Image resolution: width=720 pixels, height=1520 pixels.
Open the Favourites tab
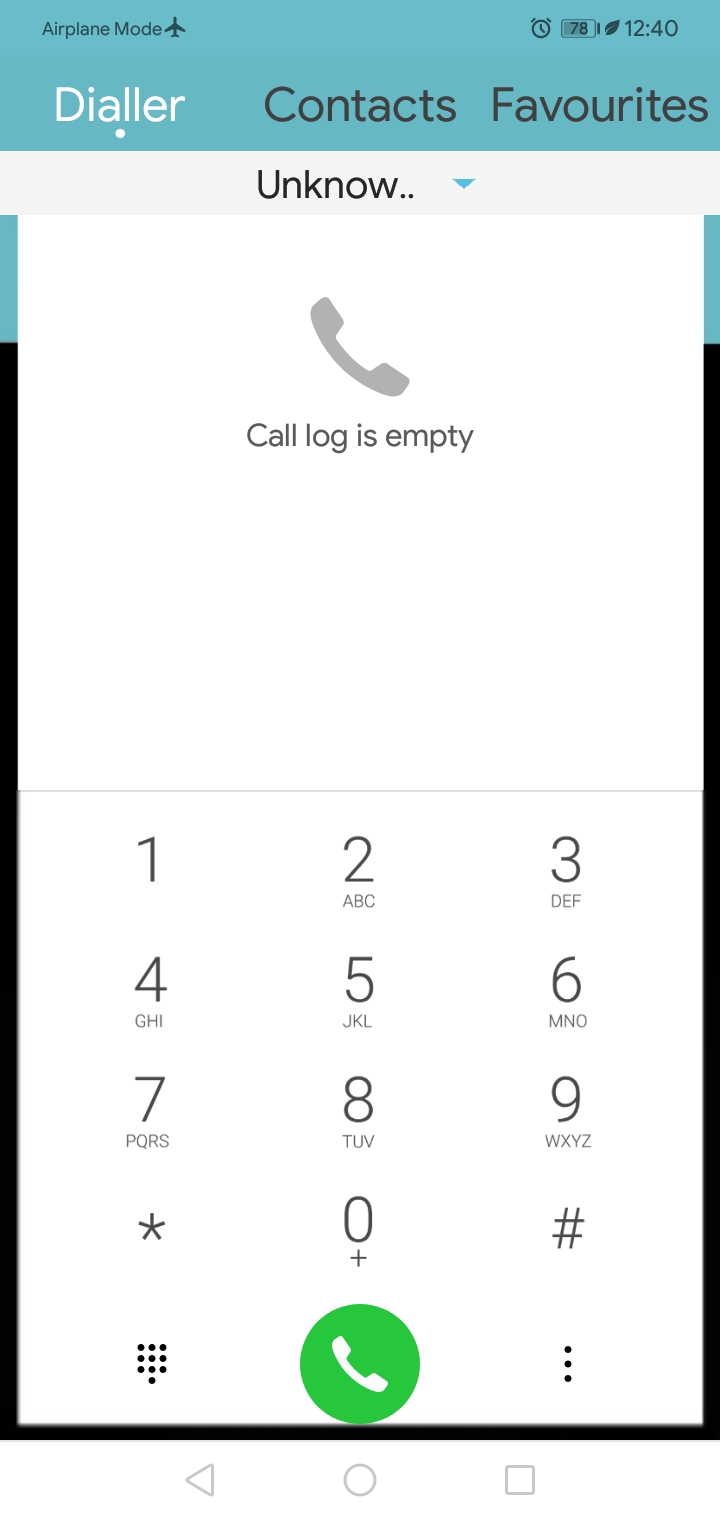tap(599, 105)
